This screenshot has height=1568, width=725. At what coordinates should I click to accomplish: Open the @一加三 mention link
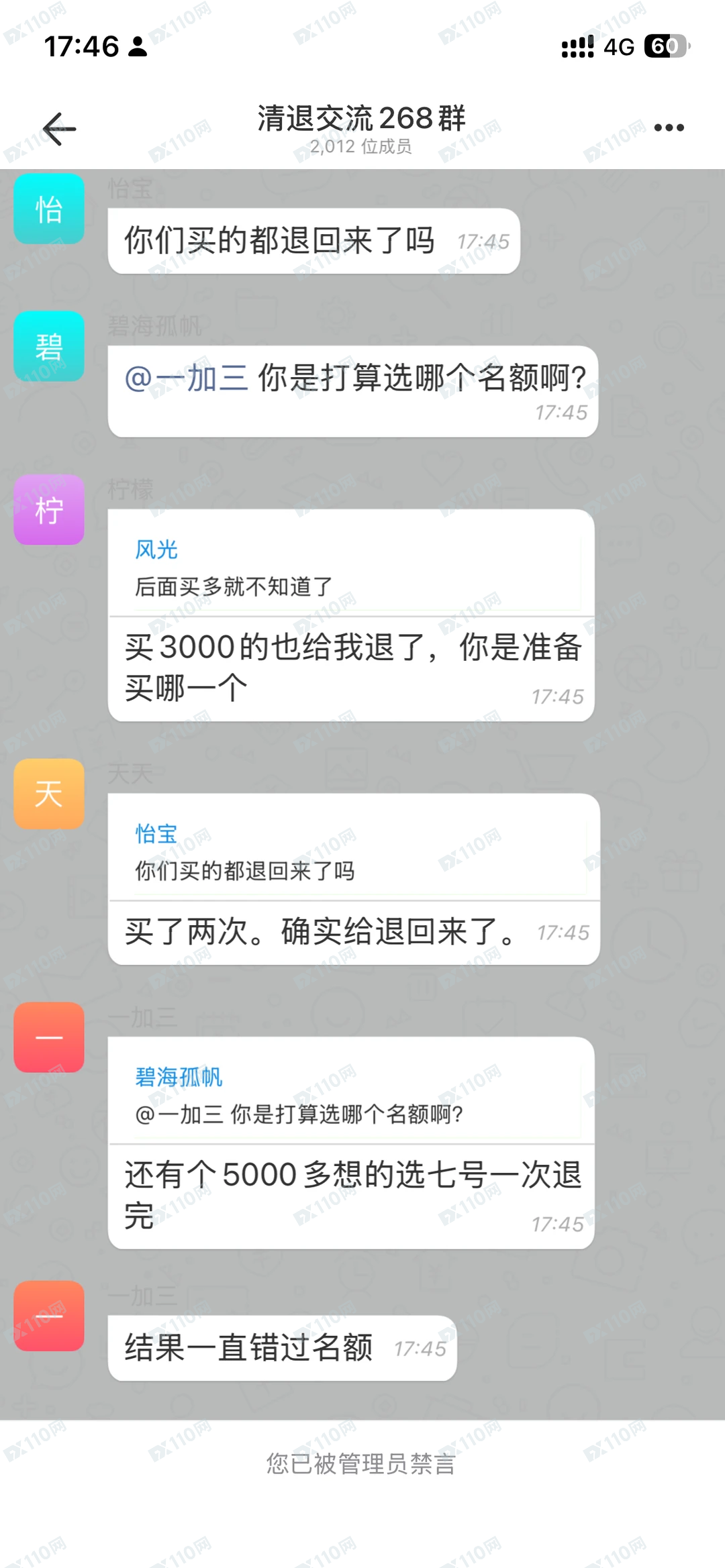[190, 377]
